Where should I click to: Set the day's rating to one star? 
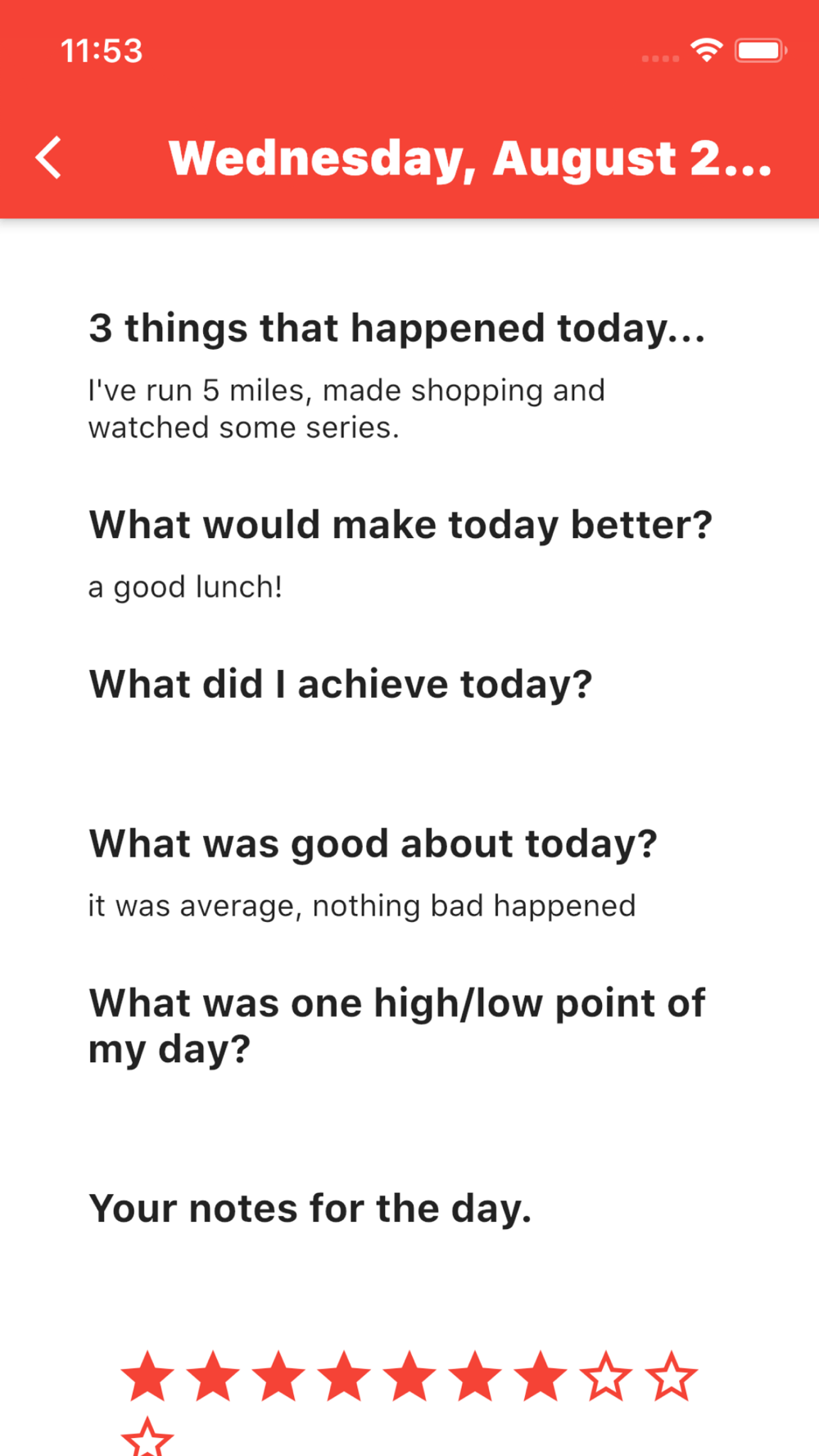coord(147,1377)
